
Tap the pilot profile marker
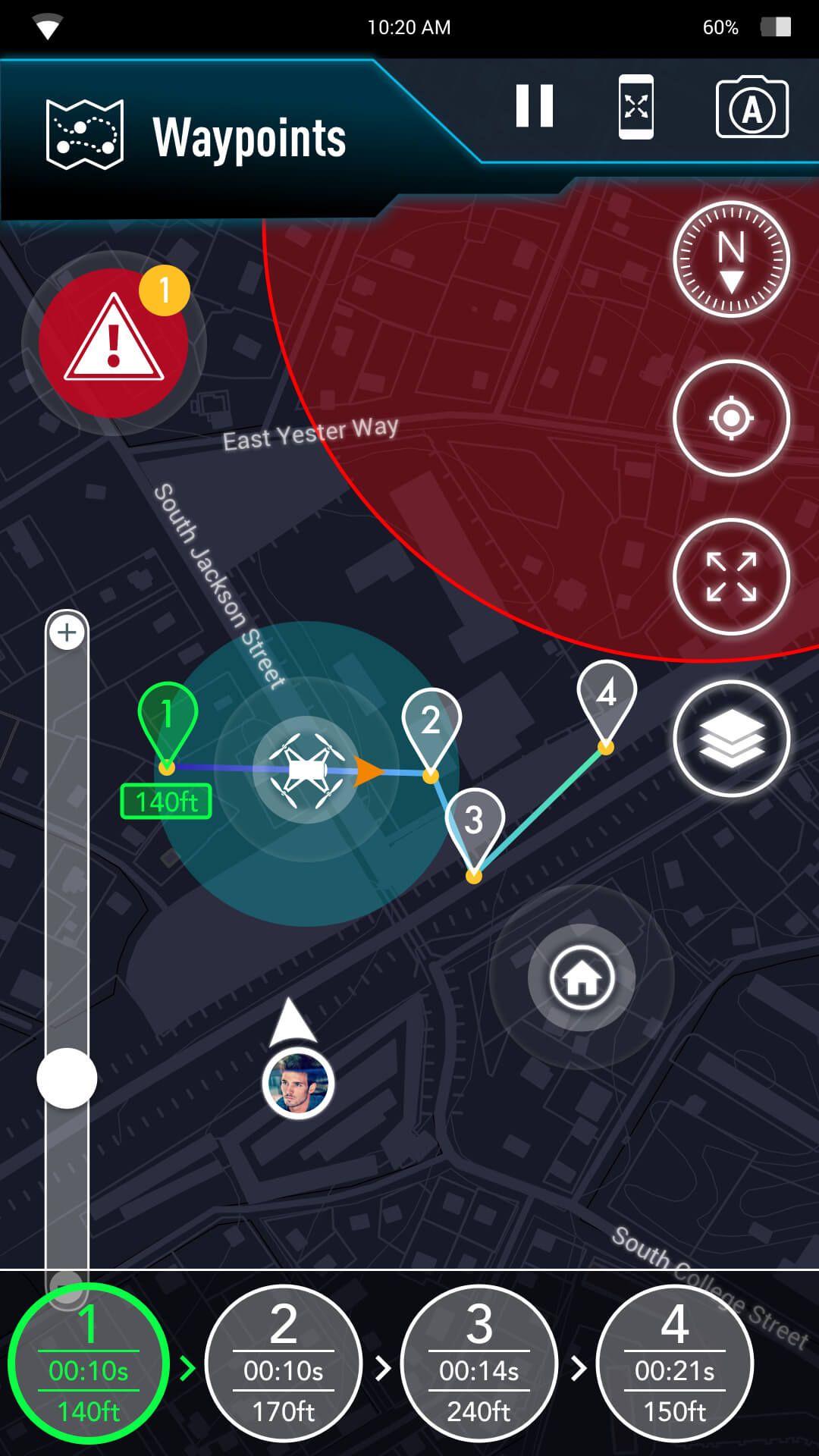tap(298, 1084)
